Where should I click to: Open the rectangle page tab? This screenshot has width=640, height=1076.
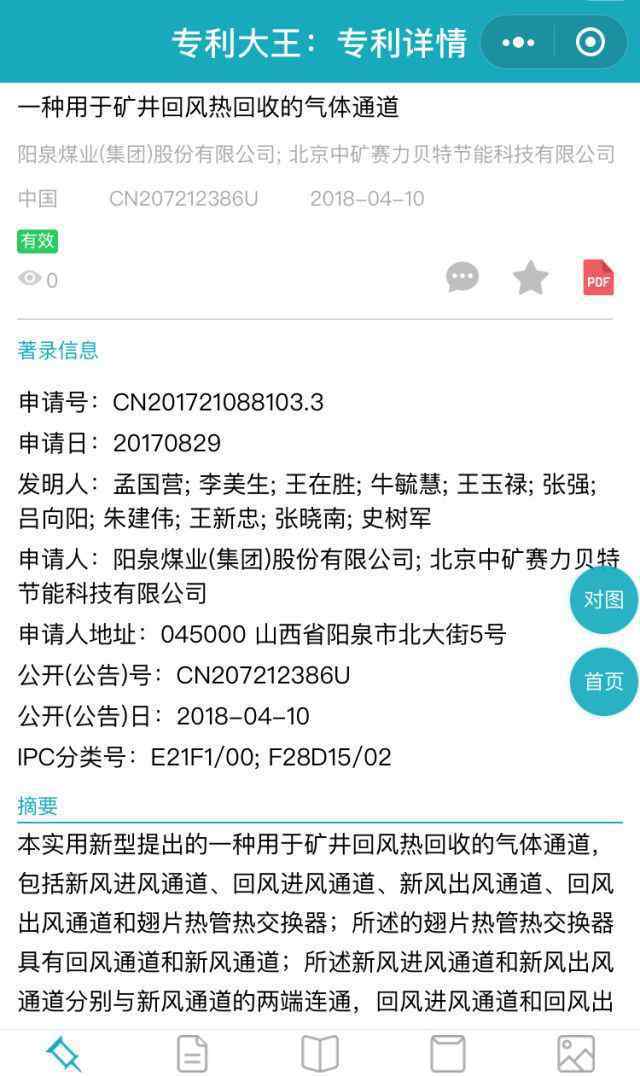click(448, 1053)
